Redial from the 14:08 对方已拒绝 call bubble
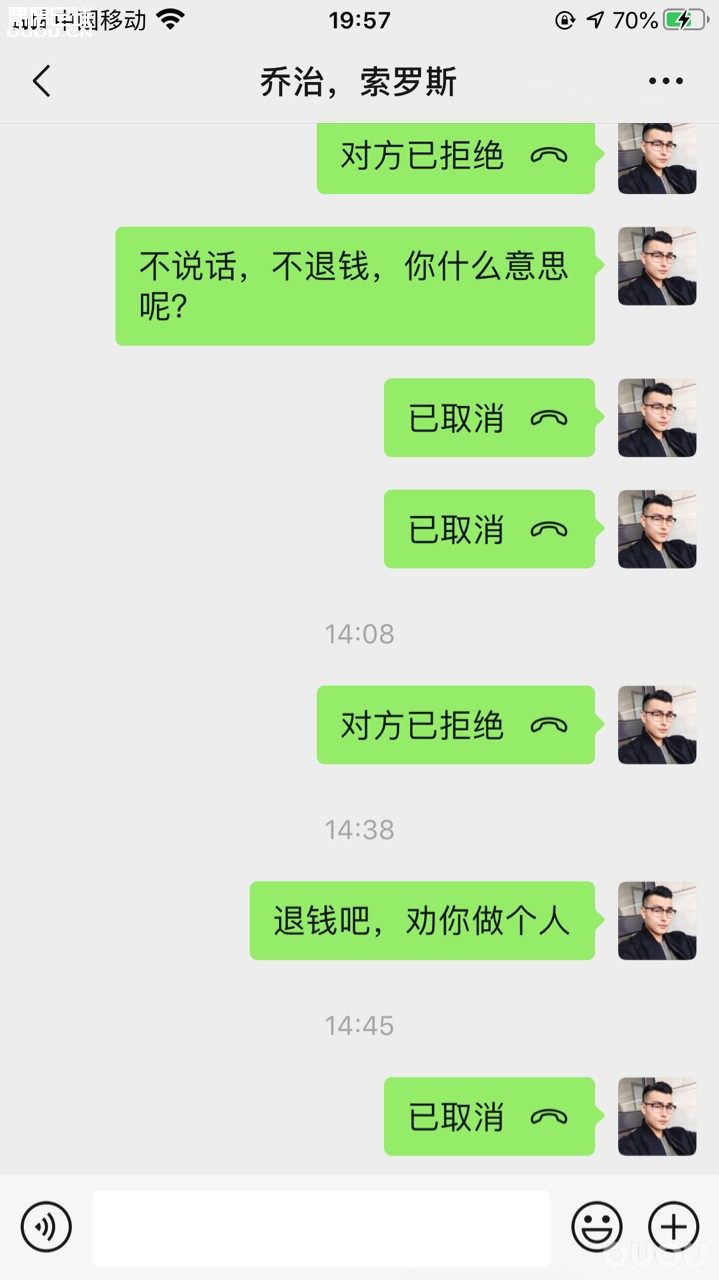Screen dimensions: 719x1280 coord(455,725)
